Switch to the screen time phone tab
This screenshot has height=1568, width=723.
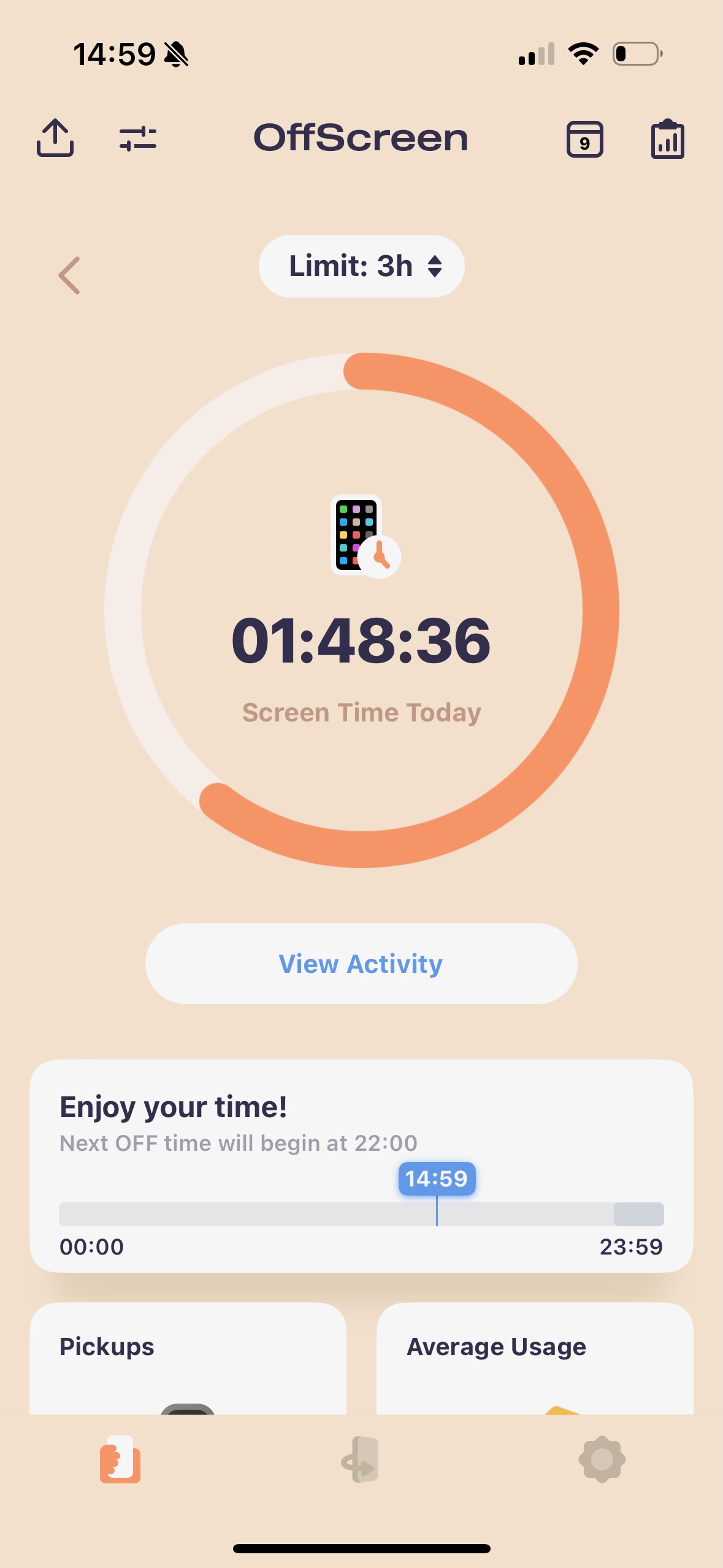pyautogui.click(x=120, y=1459)
